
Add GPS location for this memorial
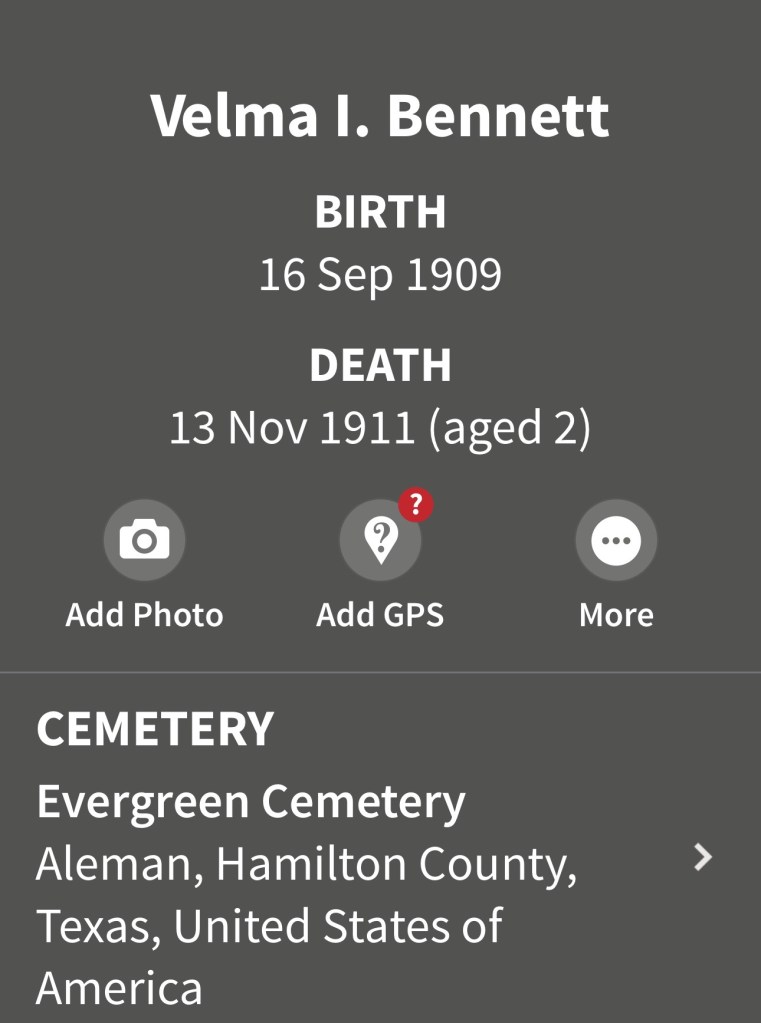(380, 541)
